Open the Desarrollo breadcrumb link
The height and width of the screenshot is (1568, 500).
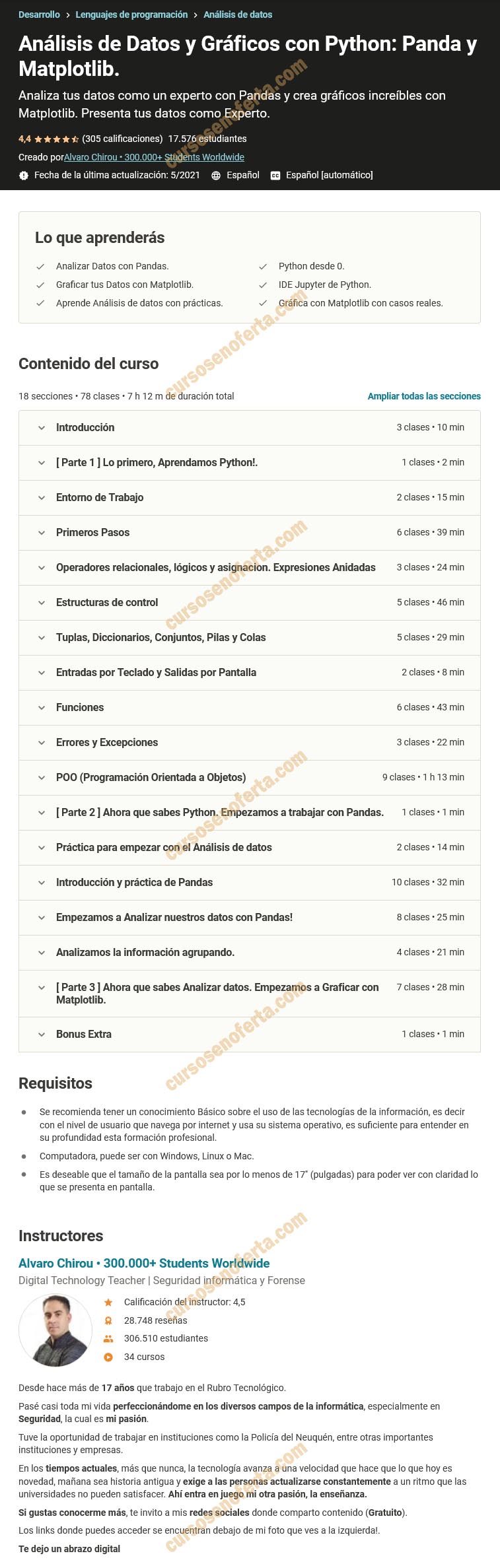(39, 15)
